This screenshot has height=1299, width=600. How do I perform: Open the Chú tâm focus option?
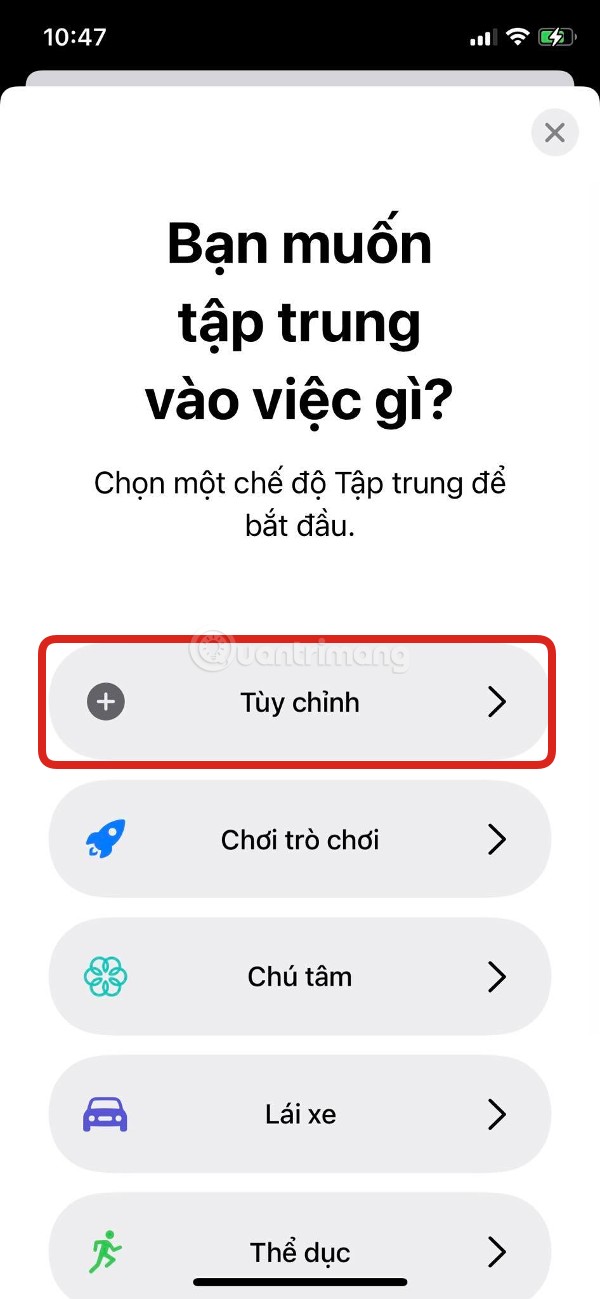click(300, 976)
